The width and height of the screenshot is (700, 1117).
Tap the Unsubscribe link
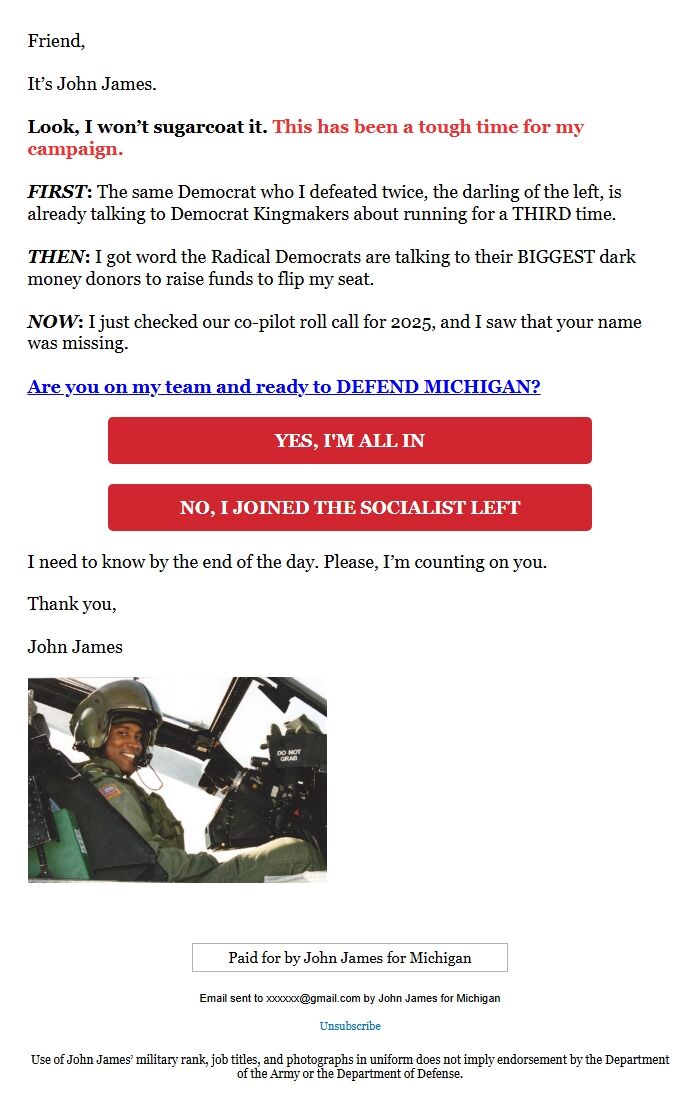click(350, 1026)
